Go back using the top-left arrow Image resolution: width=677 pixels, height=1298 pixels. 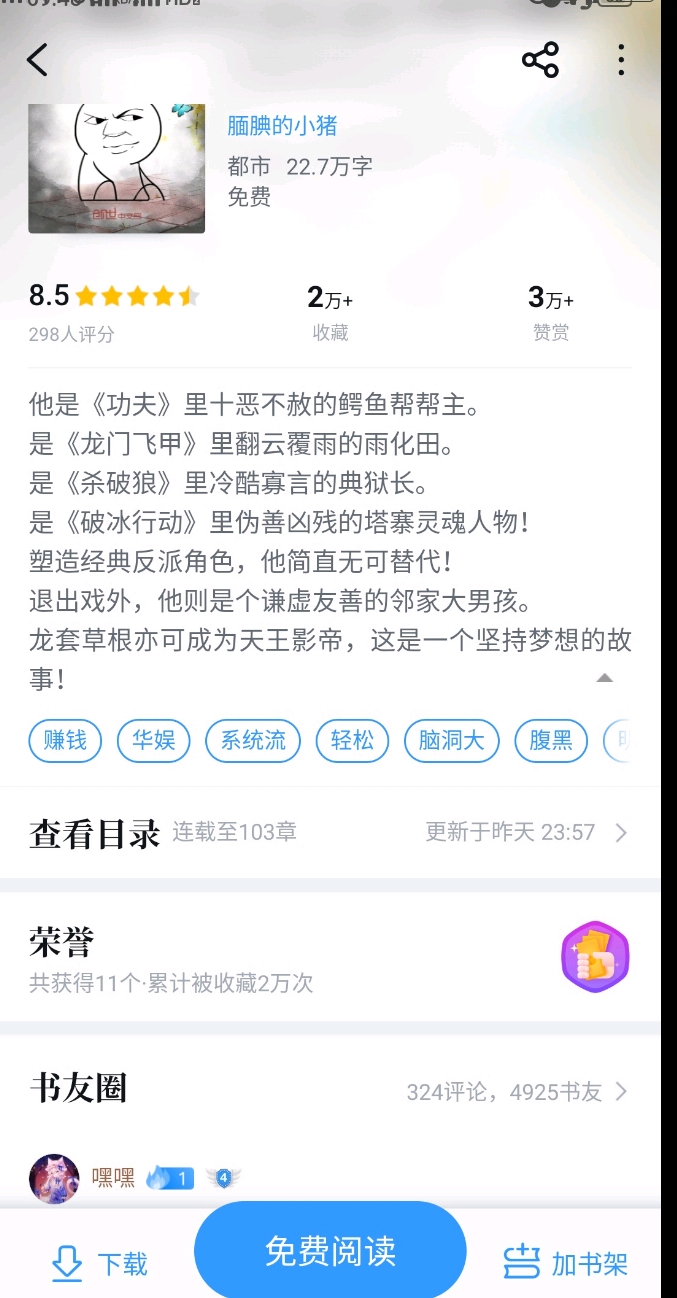[x=38, y=61]
